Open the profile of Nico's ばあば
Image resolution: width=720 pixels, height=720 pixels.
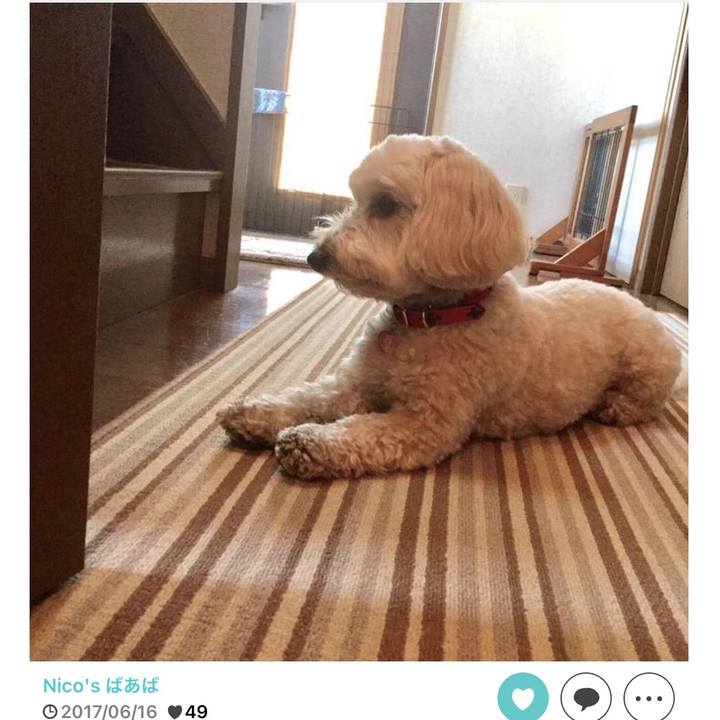[x=101, y=685]
